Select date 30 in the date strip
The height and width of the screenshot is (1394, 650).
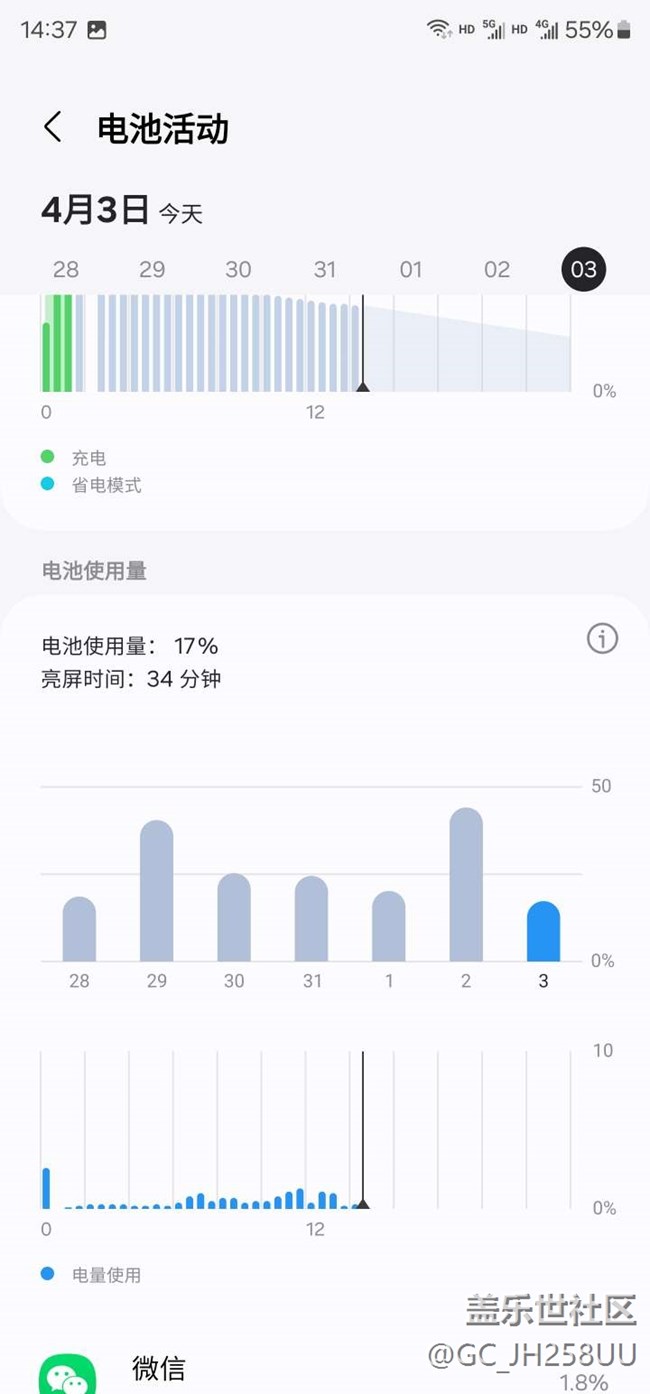point(238,269)
